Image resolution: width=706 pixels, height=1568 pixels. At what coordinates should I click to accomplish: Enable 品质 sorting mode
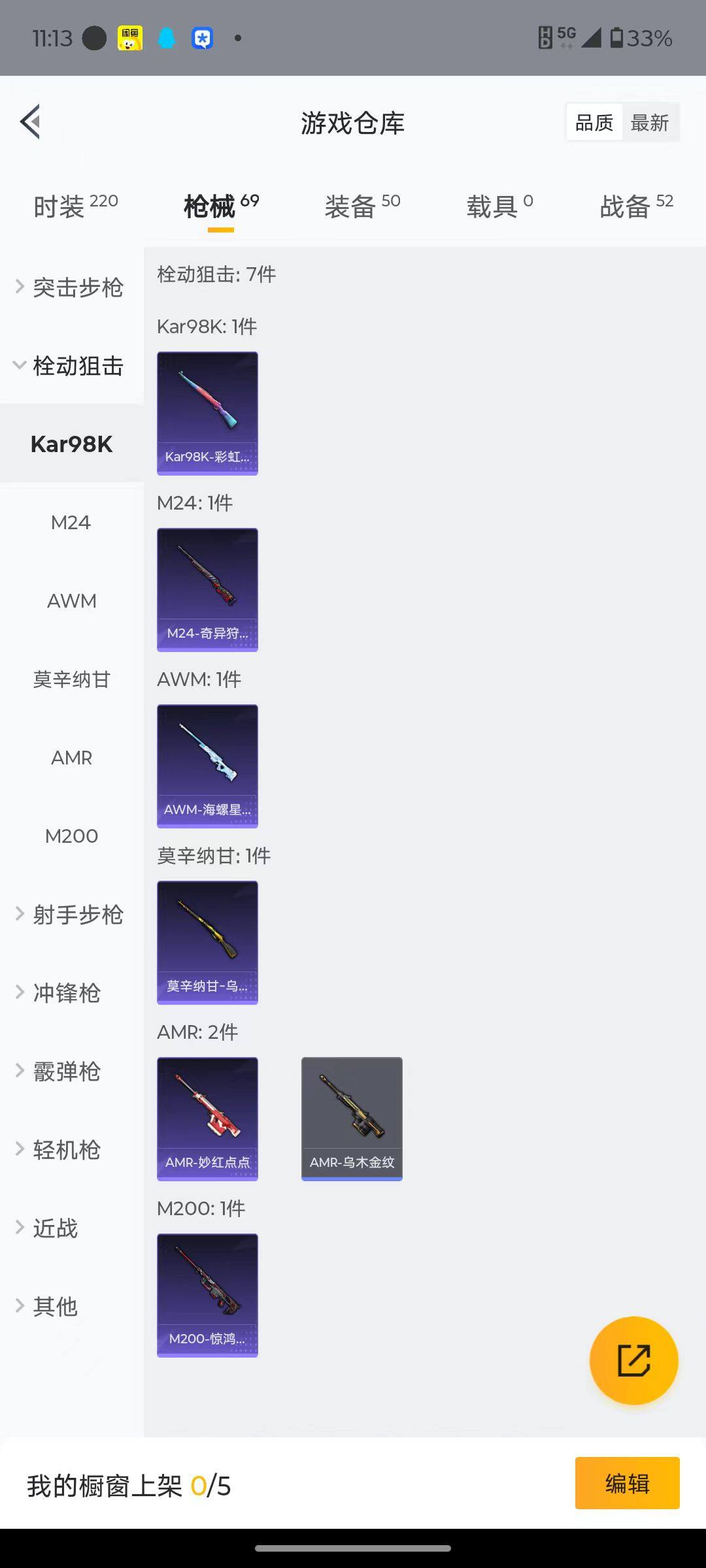click(592, 122)
